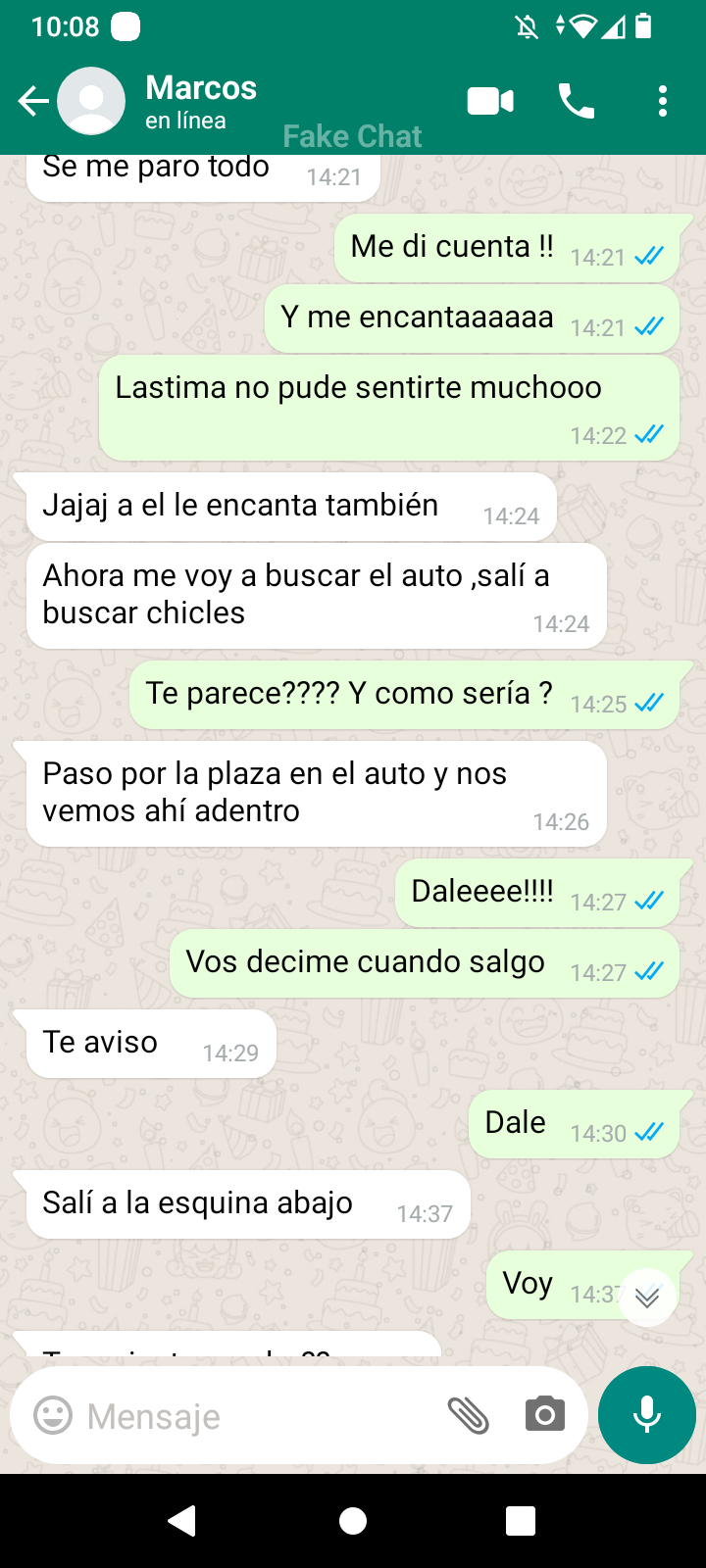Focus the Mensaje text field

255,1416
